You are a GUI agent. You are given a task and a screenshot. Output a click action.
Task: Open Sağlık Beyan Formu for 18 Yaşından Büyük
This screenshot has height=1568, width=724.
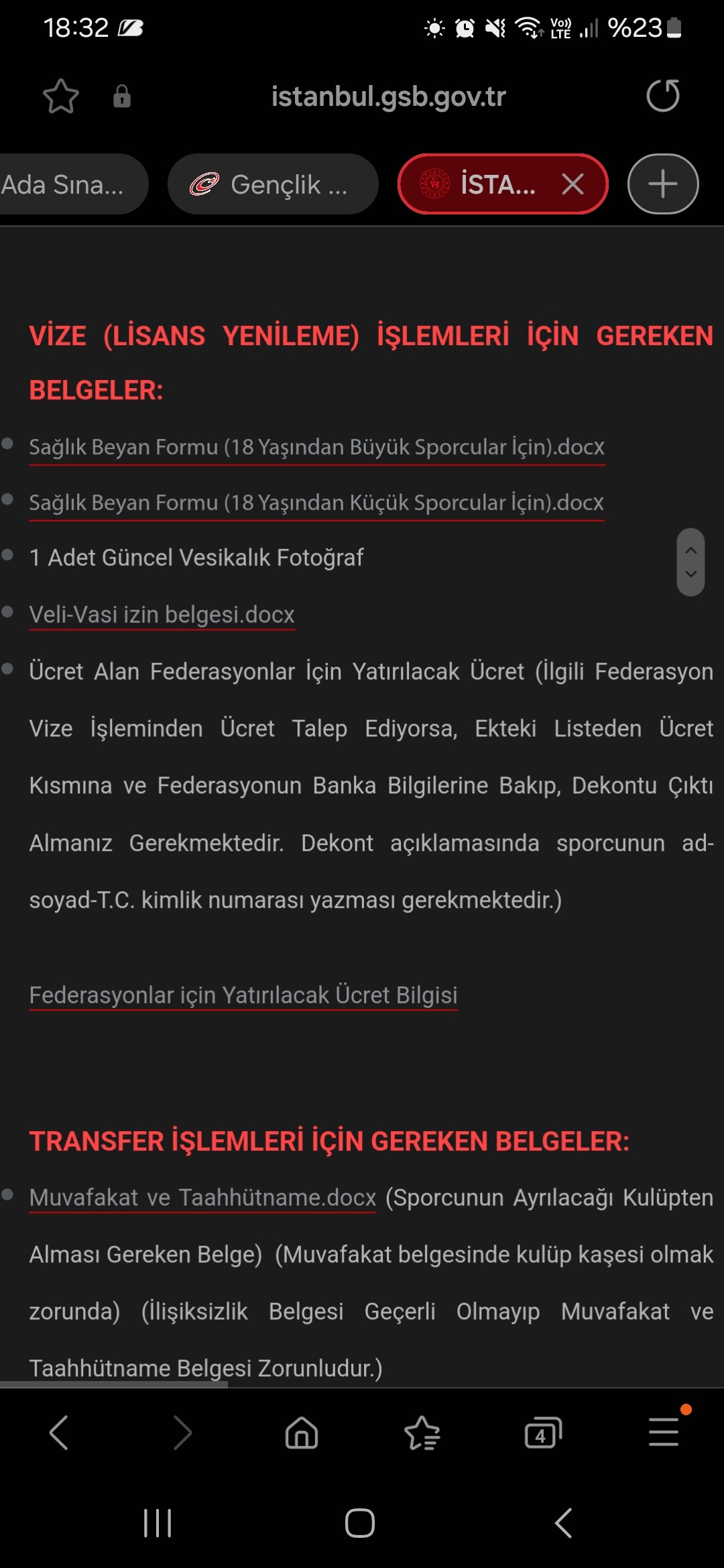[x=316, y=447]
